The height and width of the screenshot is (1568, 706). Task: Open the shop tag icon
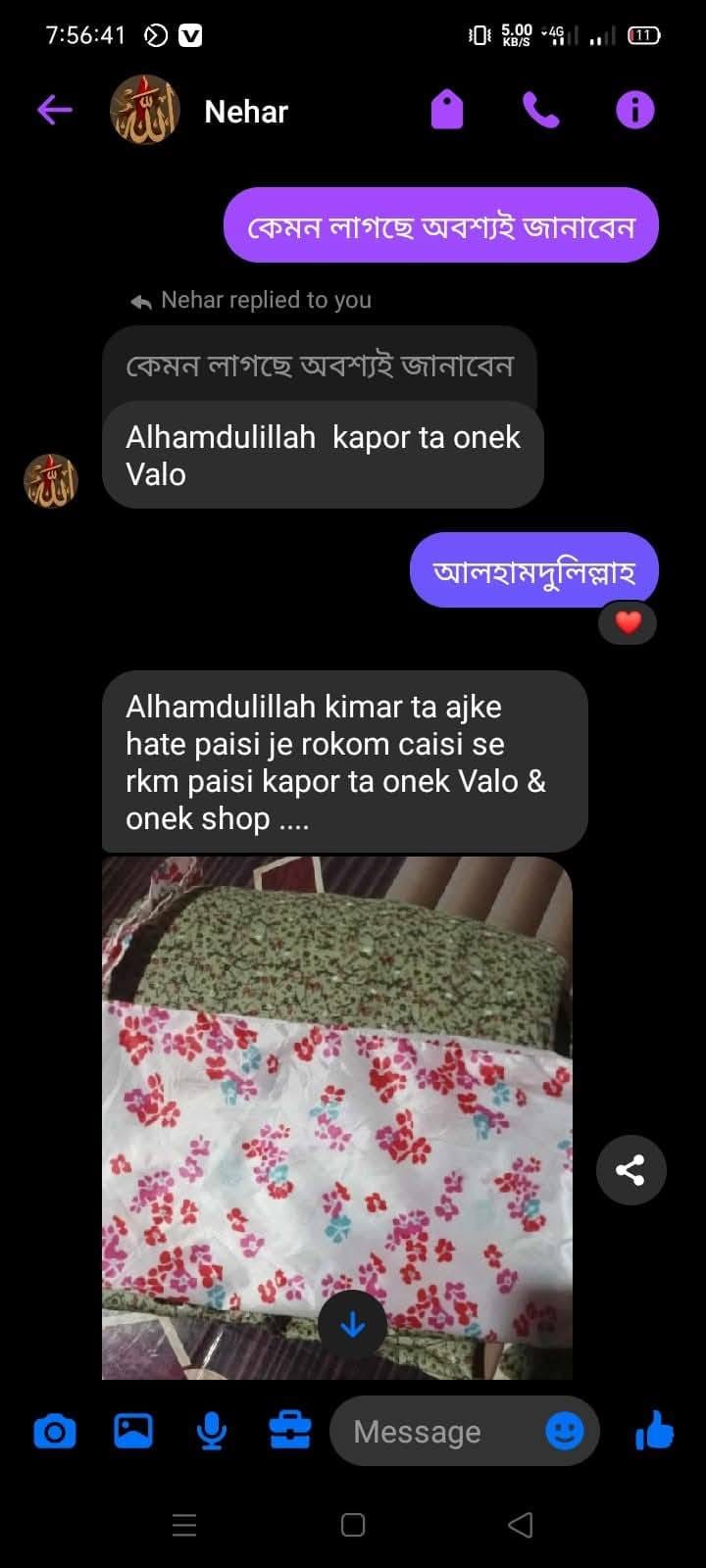click(x=447, y=110)
